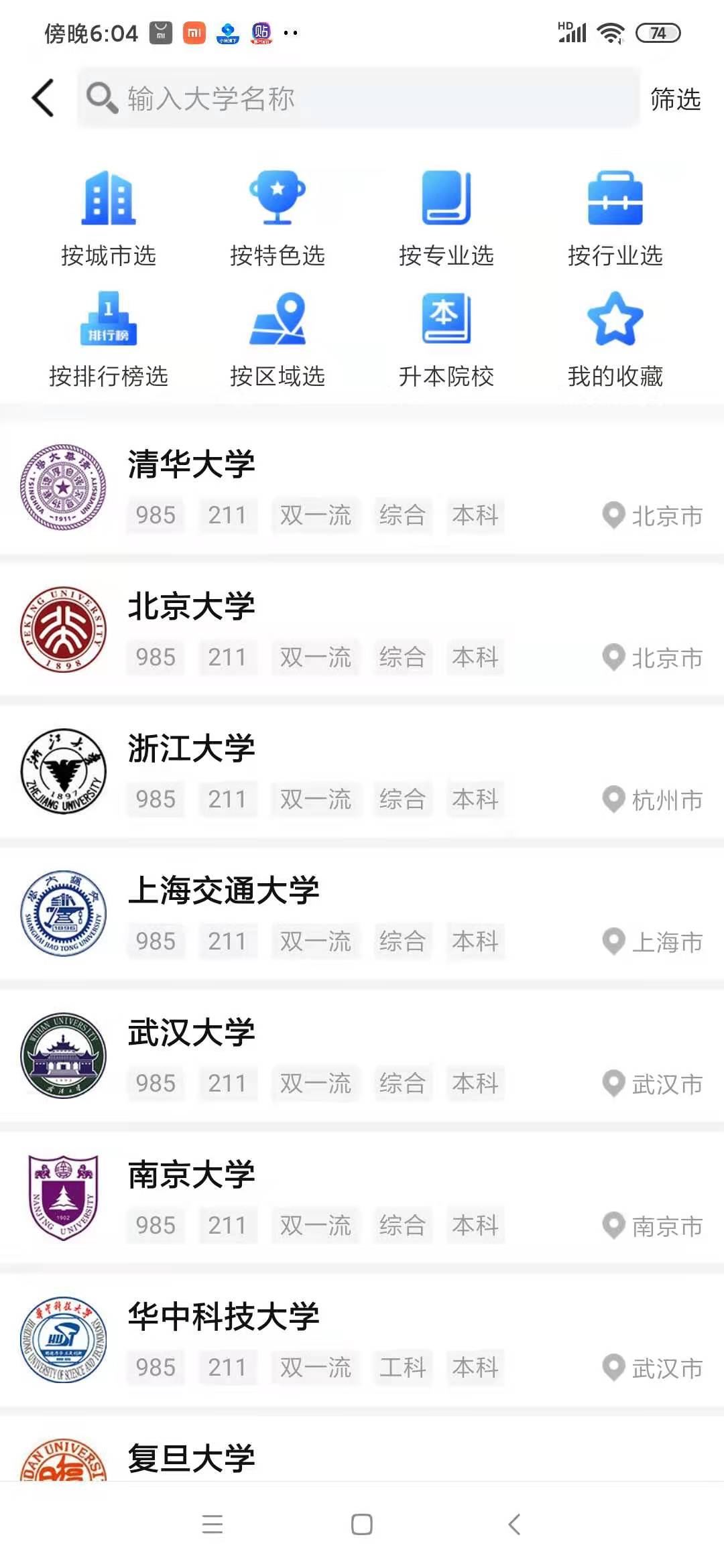Tap the location pin beside 杭州市
Image resolution: width=724 pixels, height=1568 pixels.
pos(612,799)
